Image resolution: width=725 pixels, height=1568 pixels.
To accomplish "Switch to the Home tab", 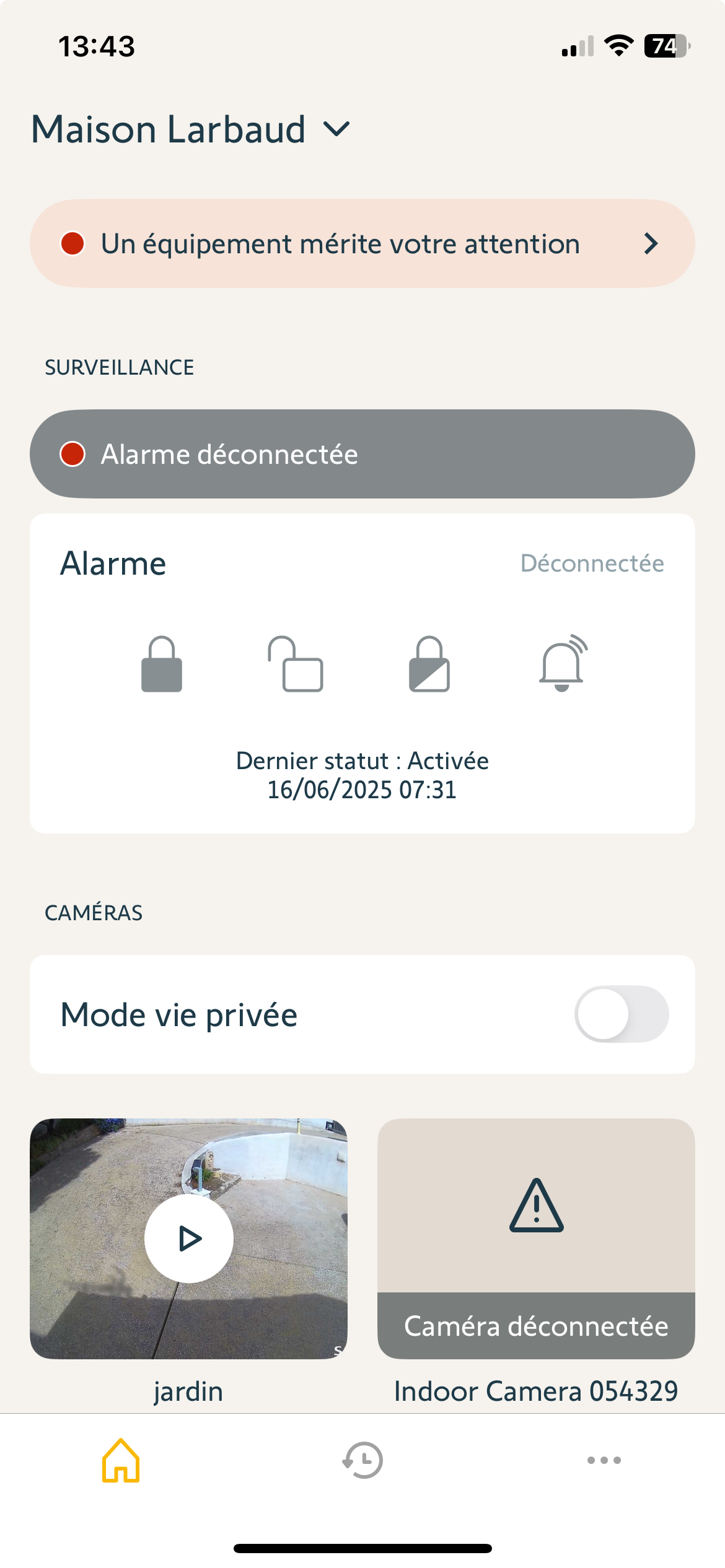I will click(x=121, y=1460).
